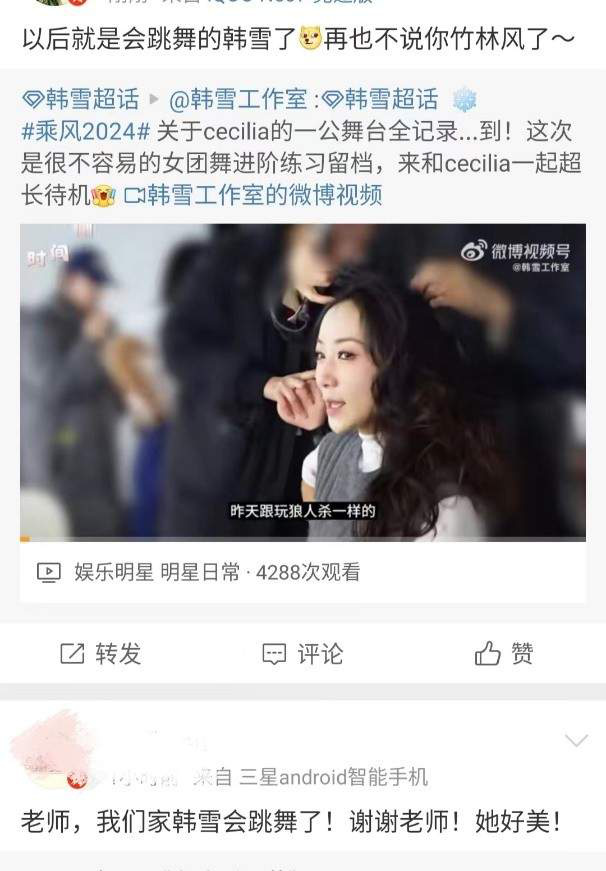Repost this post via 转发
This screenshot has height=871, width=606.
click(100, 654)
